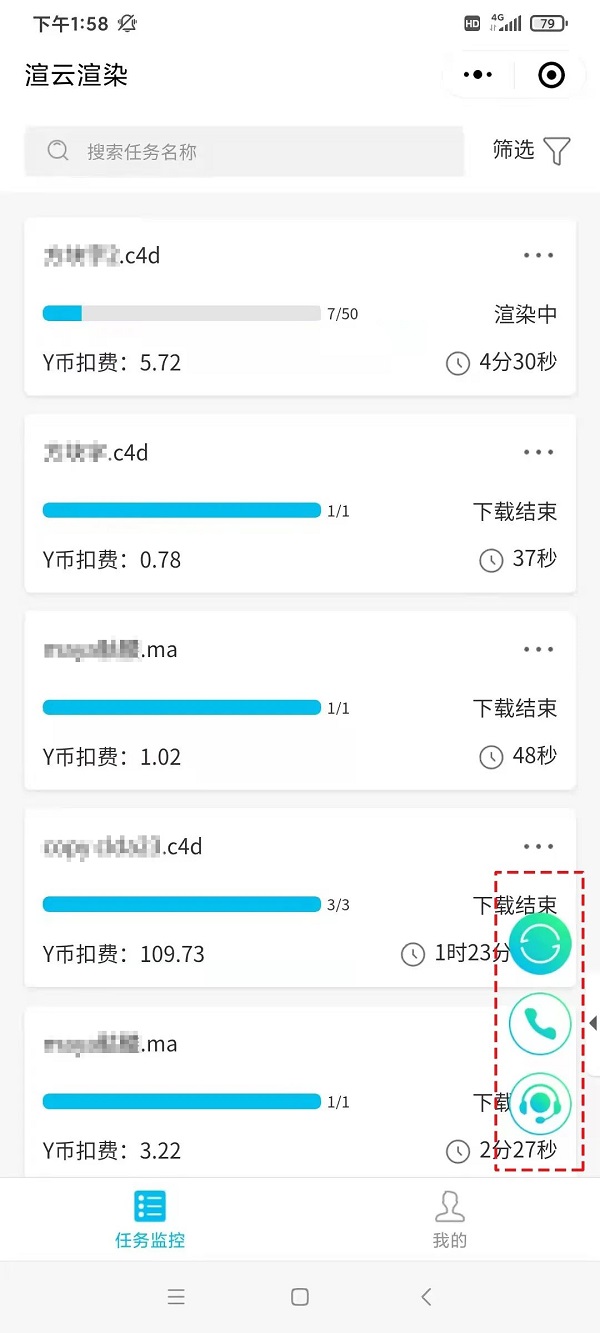Tap the search task name field

tap(245, 151)
